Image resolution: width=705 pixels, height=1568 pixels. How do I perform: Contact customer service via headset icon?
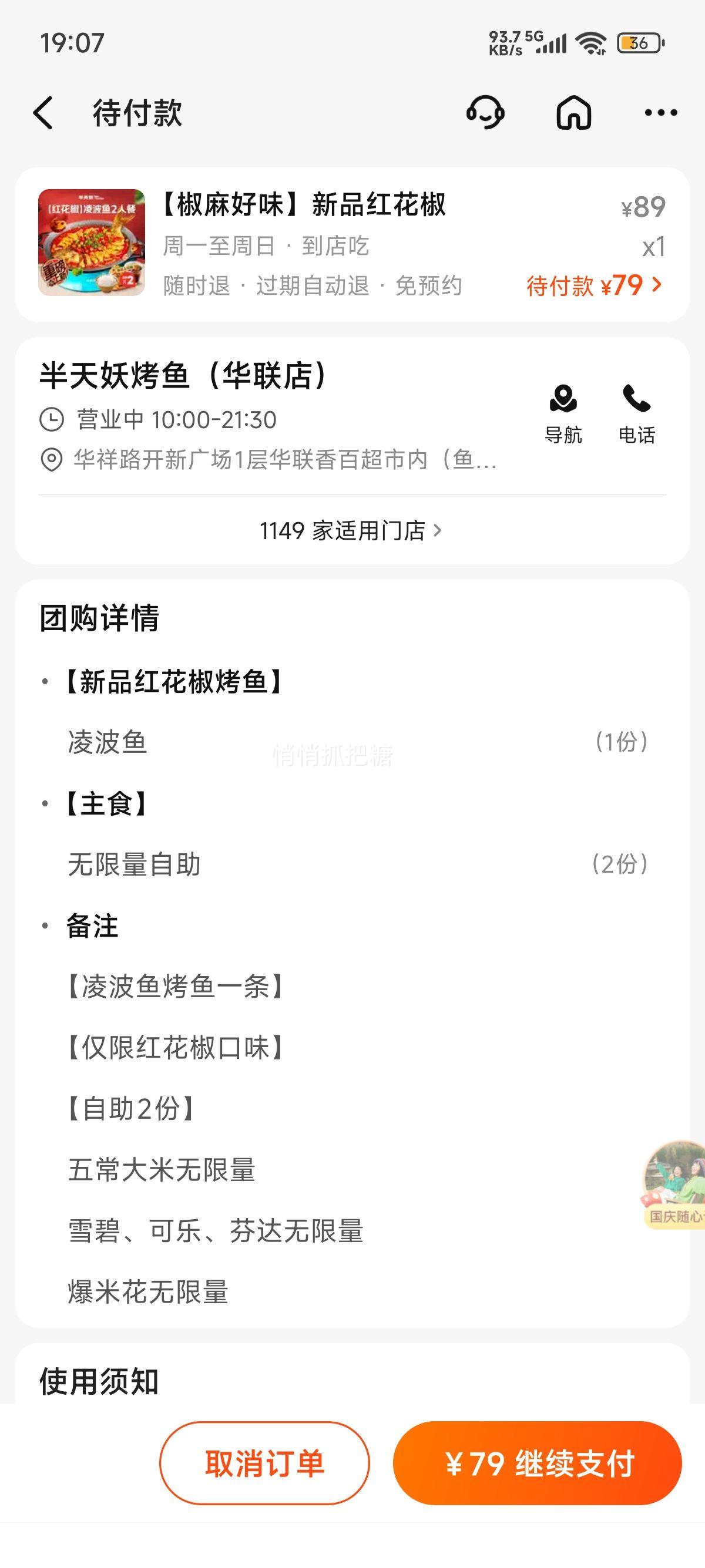[485, 113]
